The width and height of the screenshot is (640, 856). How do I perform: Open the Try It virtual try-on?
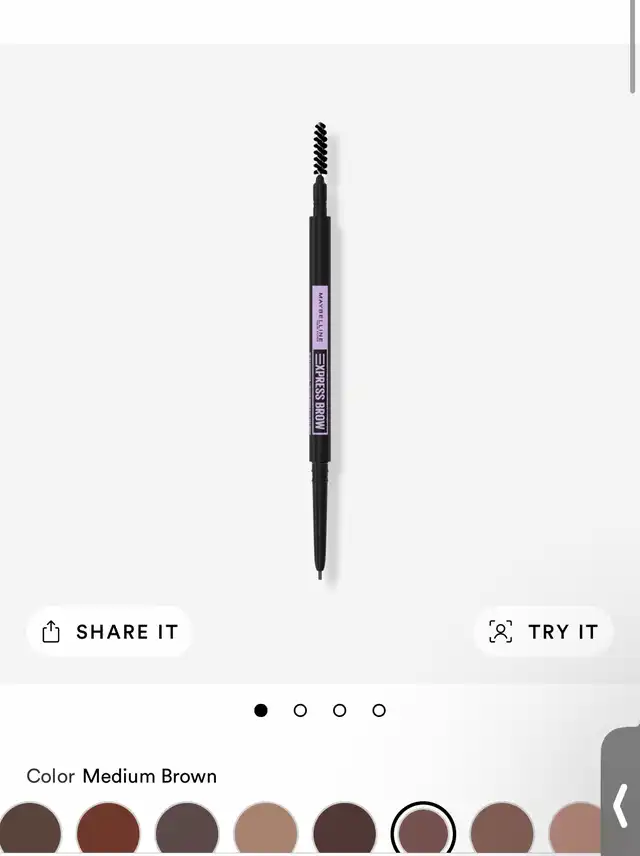tap(543, 631)
